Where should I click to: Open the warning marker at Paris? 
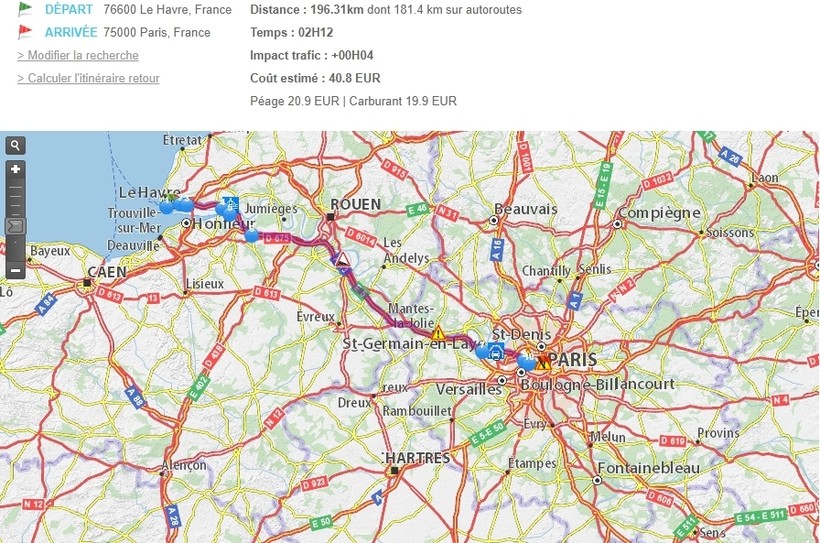point(544,363)
